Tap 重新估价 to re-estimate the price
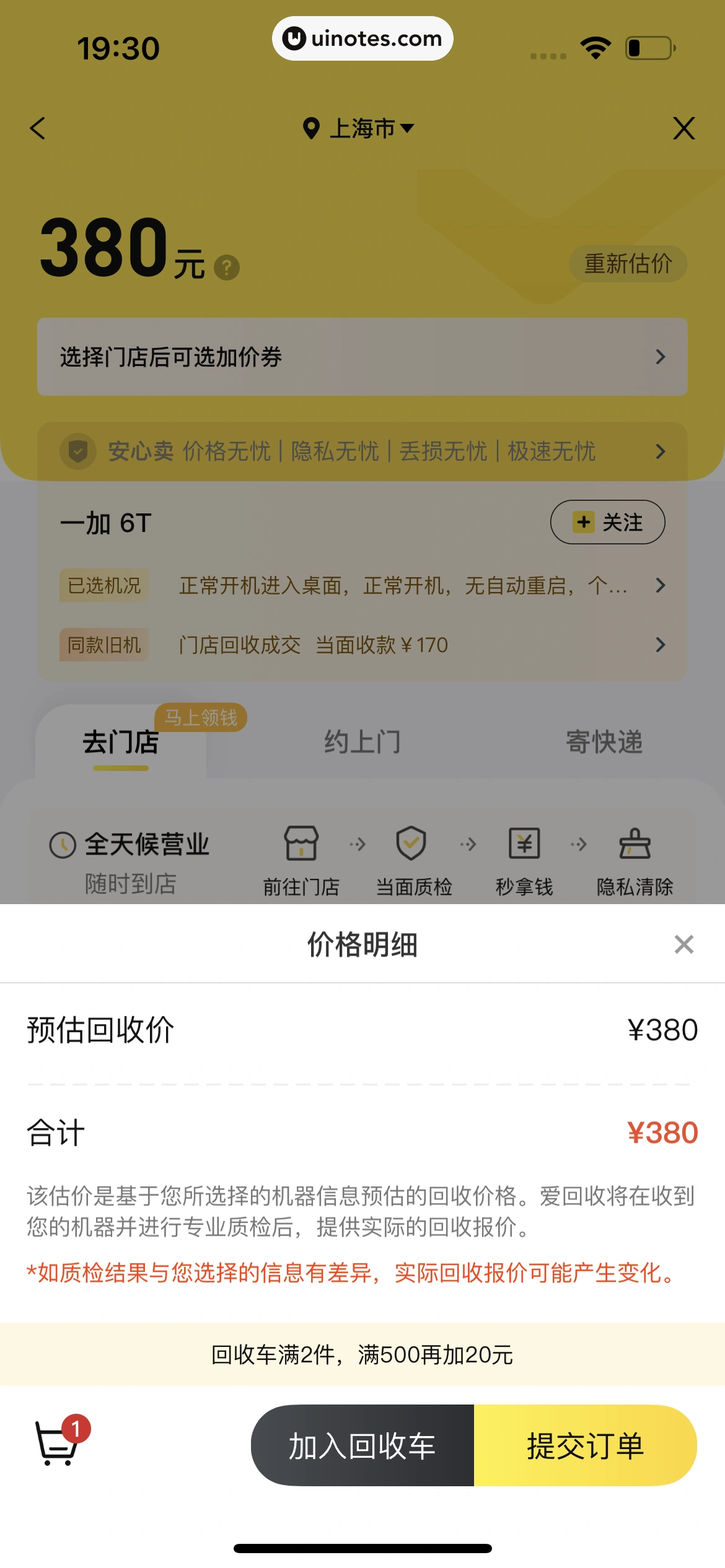Screen dimensions: 725x1568 click(x=628, y=264)
